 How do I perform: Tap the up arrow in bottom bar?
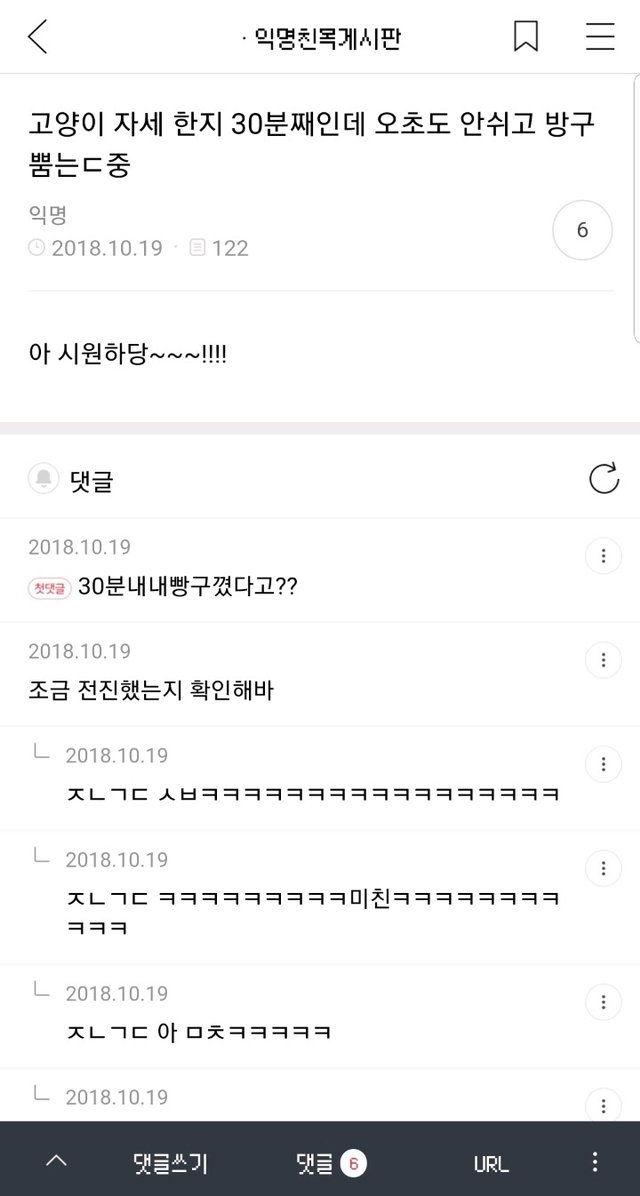(56, 1162)
